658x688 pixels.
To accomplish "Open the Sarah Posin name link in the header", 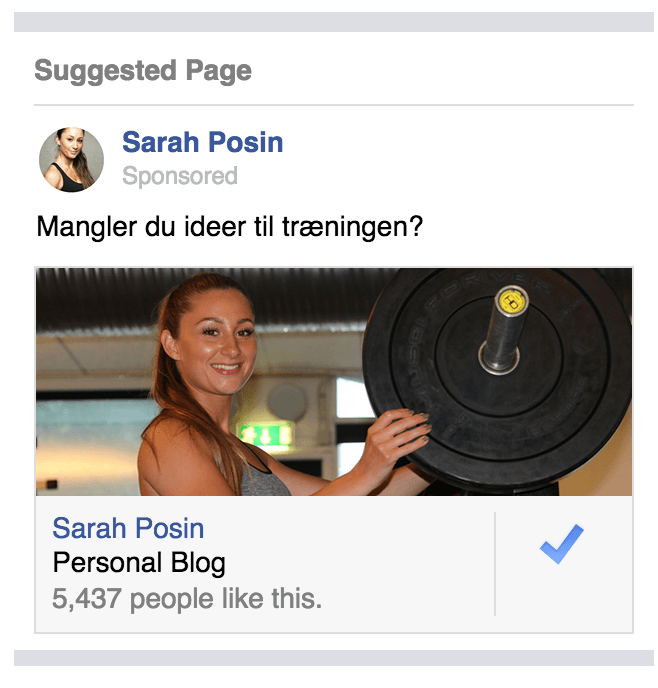I will pos(202,142).
